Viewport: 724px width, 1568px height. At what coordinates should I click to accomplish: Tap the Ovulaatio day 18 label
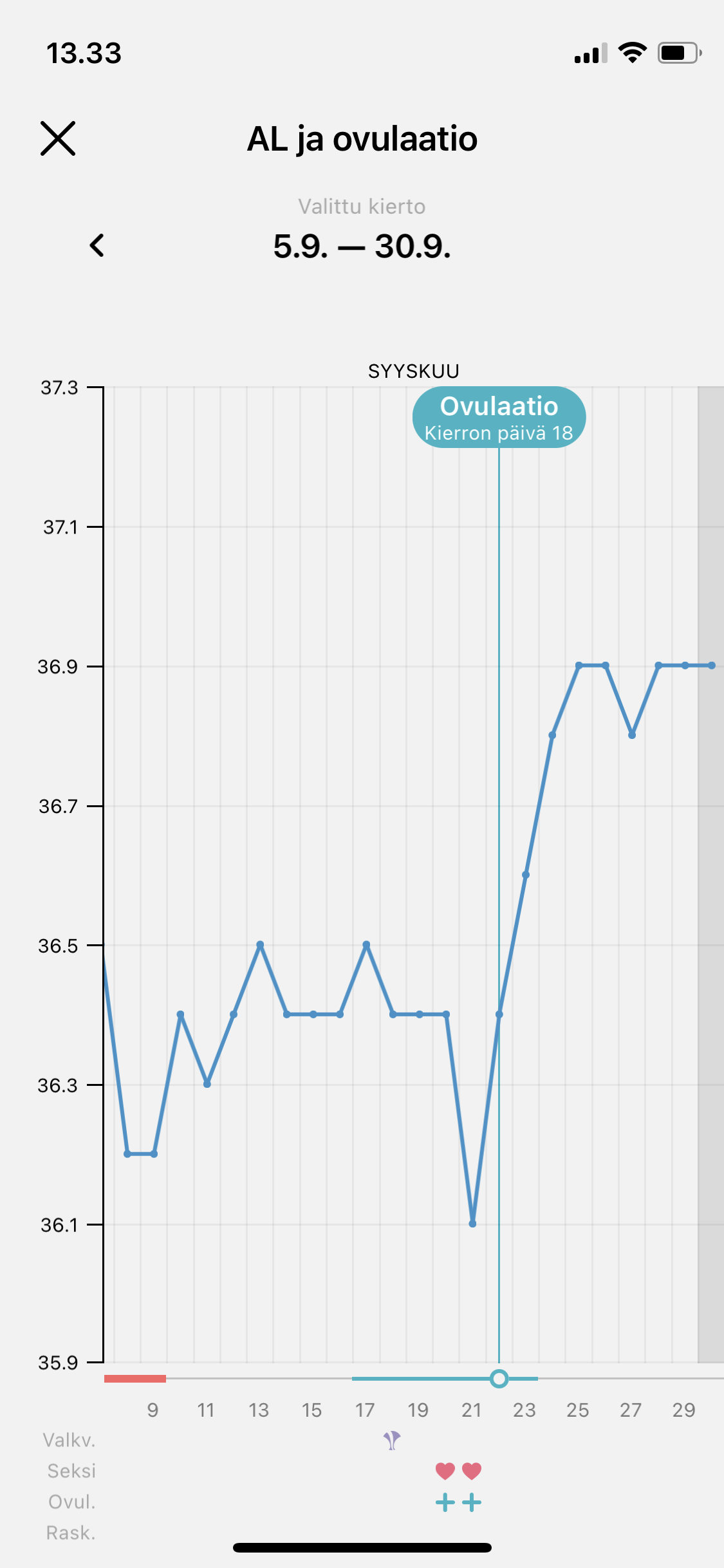pyautogui.click(x=499, y=417)
